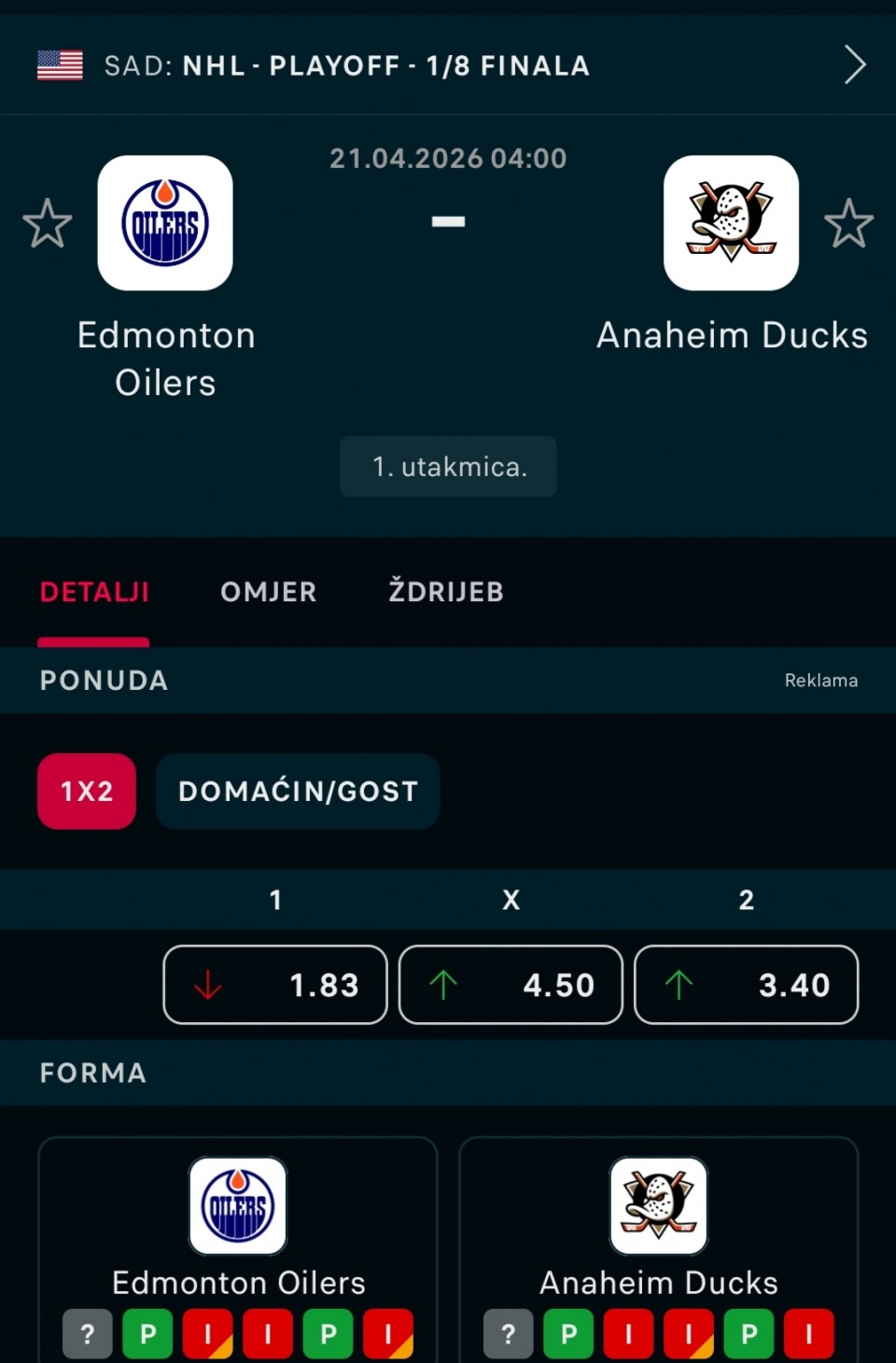The image size is (896, 1363).
Task: Switch to the OMJER tab
Action: (268, 592)
